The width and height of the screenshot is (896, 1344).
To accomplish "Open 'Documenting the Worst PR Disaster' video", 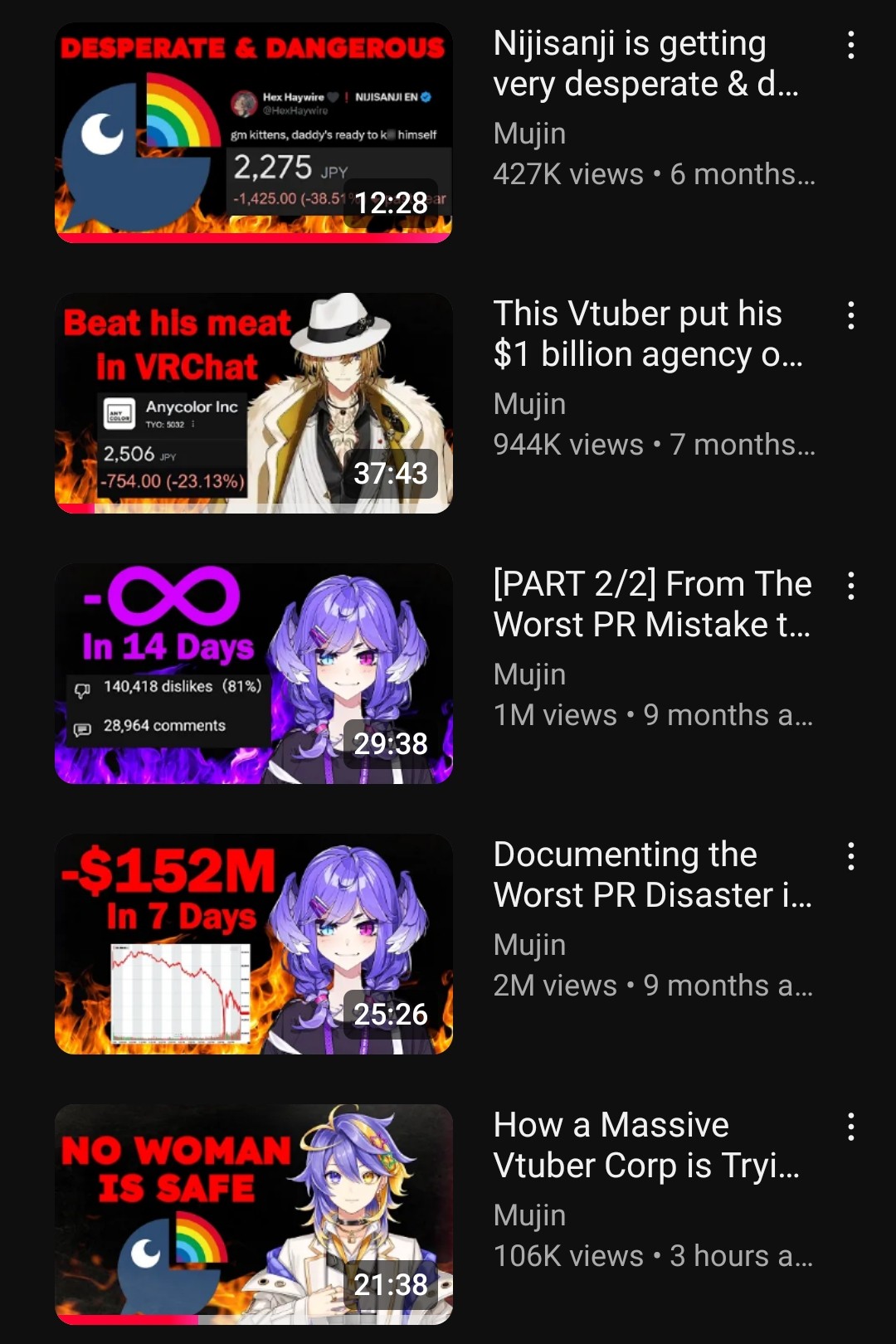I will 253,944.
